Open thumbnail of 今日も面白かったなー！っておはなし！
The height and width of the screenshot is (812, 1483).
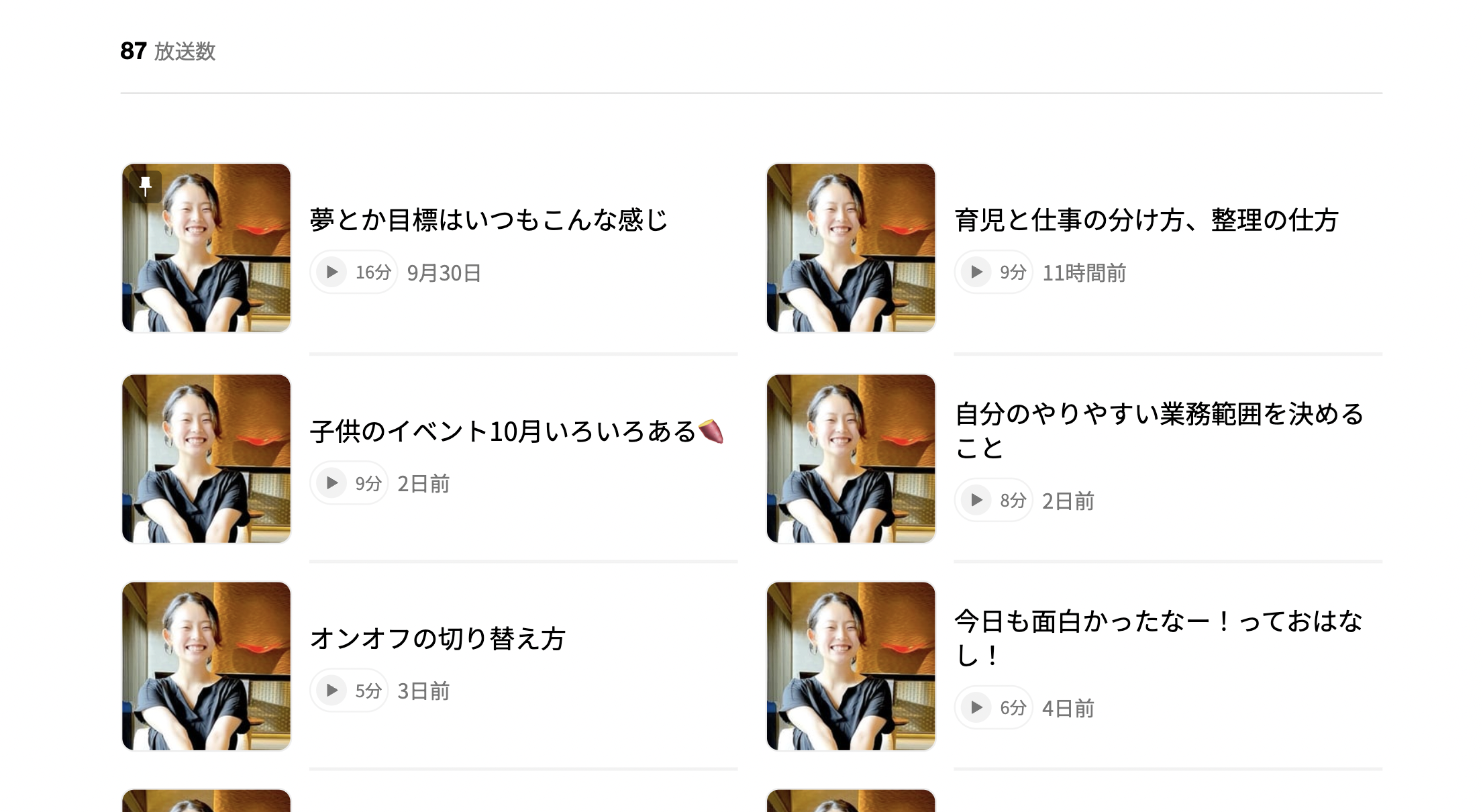(x=851, y=666)
